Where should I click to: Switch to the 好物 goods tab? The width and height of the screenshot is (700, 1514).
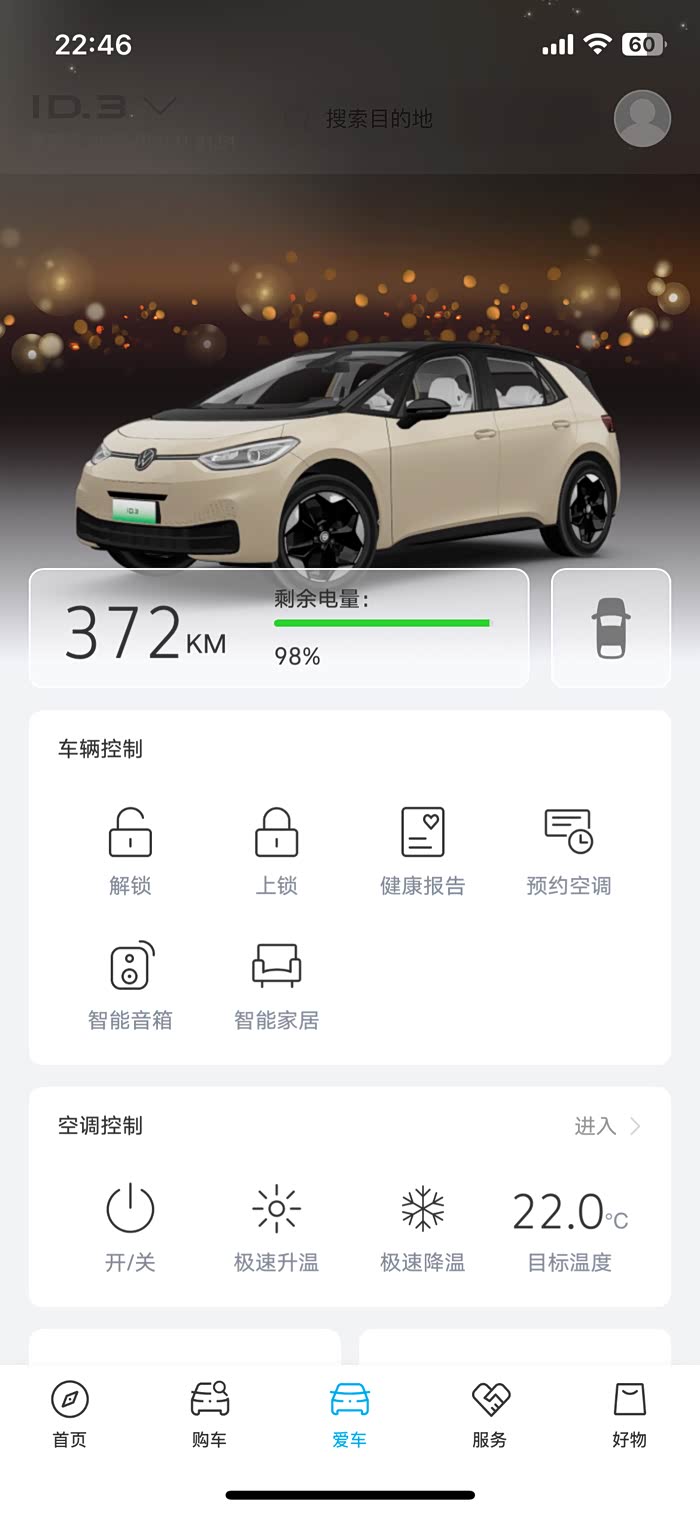(x=630, y=1414)
